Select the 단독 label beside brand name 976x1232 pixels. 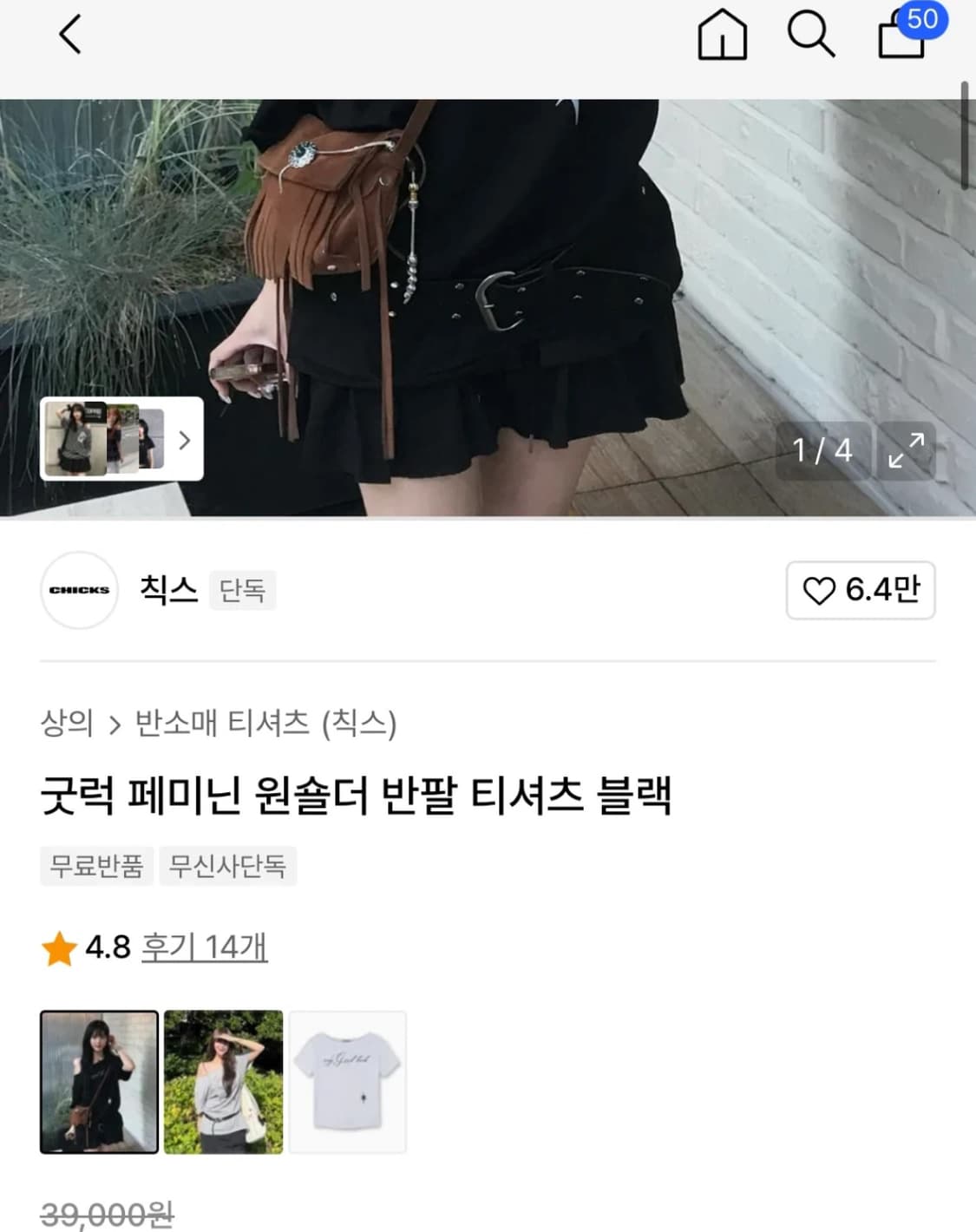click(x=243, y=590)
